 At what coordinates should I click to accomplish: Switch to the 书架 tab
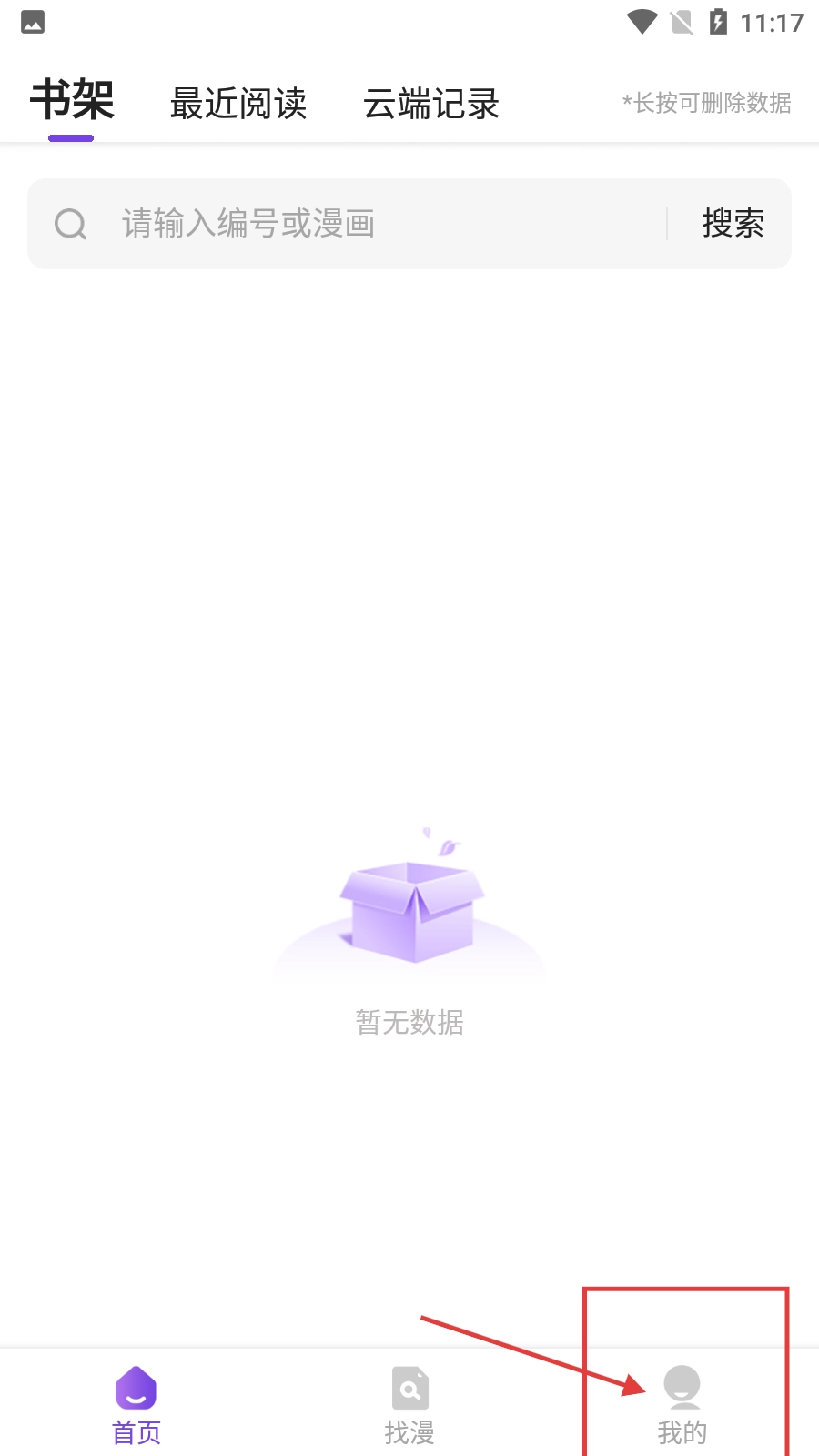[72, 102]
